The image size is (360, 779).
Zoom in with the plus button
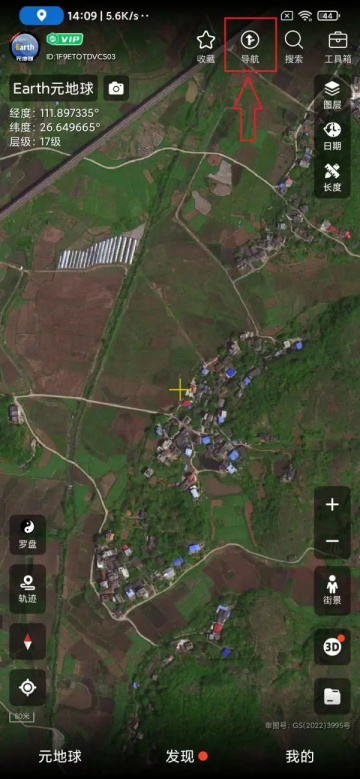coord(332,505)
